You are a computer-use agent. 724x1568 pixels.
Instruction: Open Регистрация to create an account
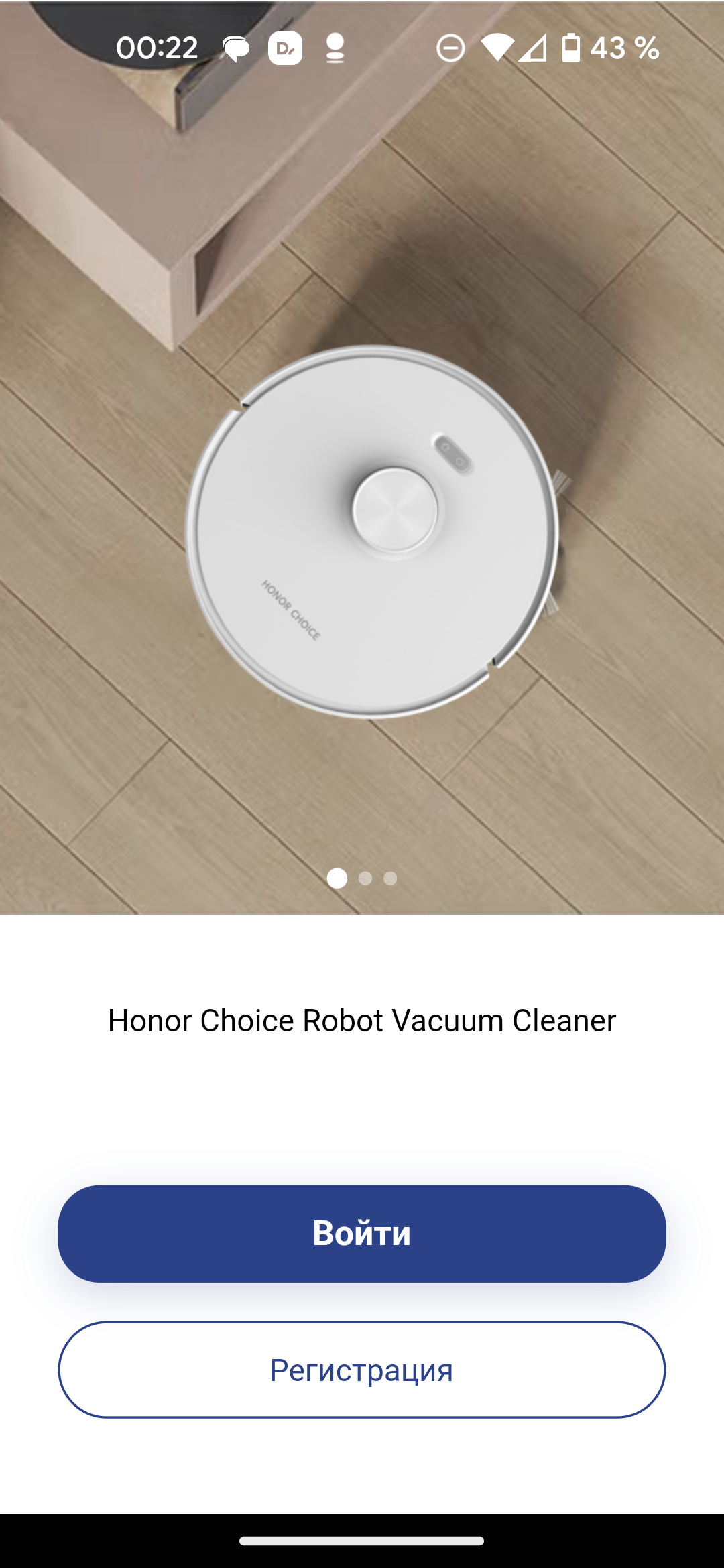coord(362,1370)
